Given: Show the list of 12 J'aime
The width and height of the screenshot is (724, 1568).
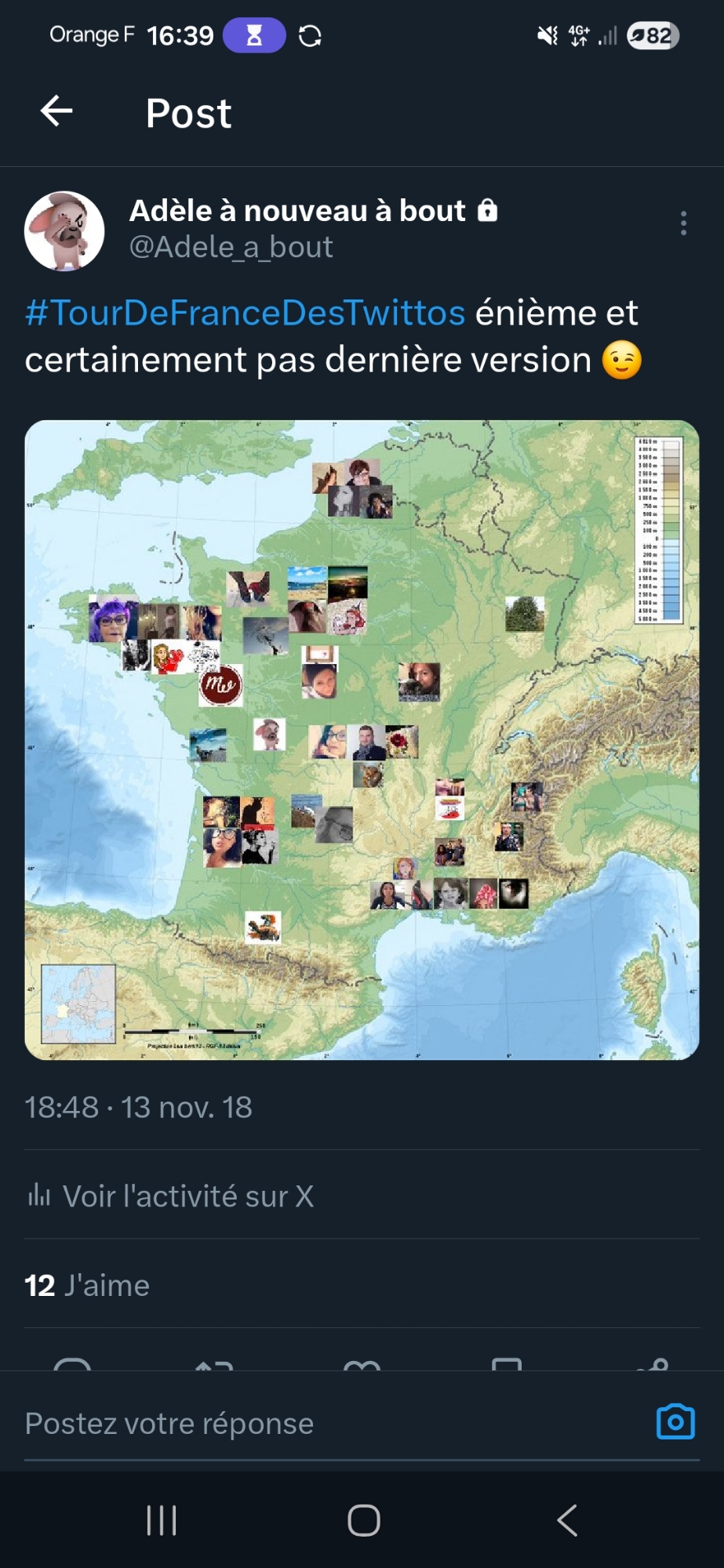Looking at the screenshot, I should point(87,1286).
